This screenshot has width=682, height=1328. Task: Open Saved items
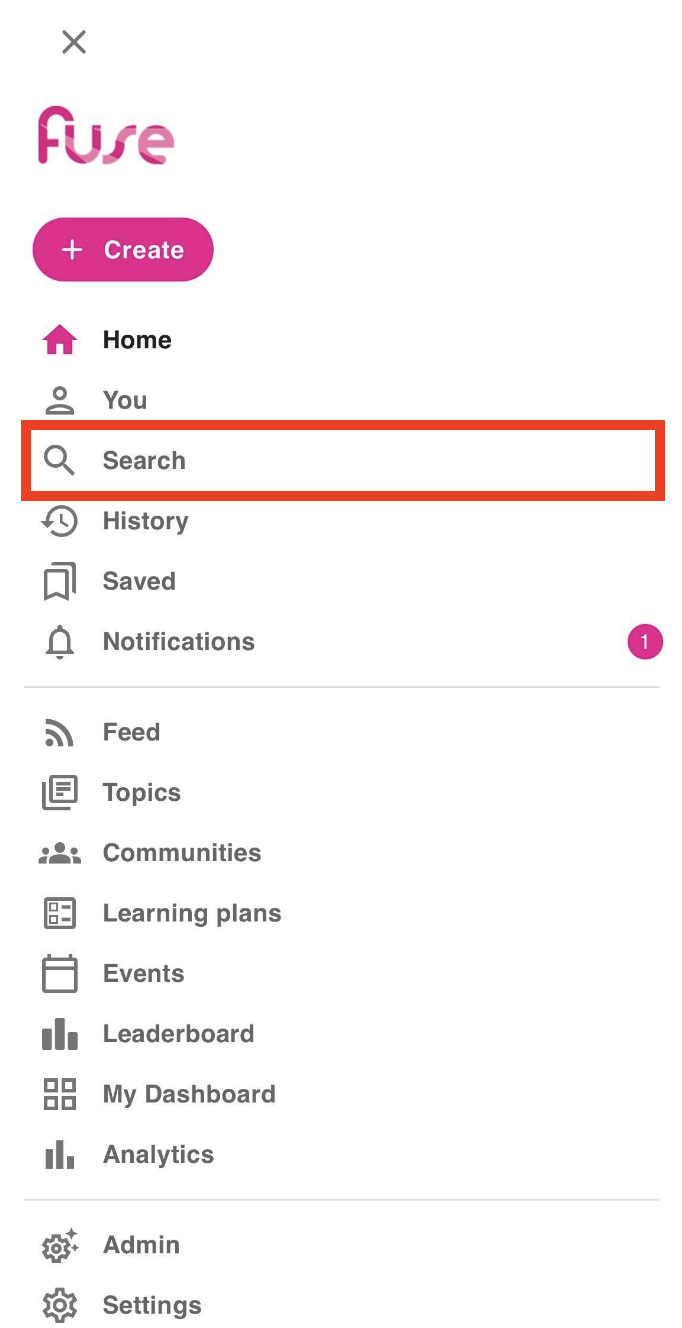coord(138,581)
